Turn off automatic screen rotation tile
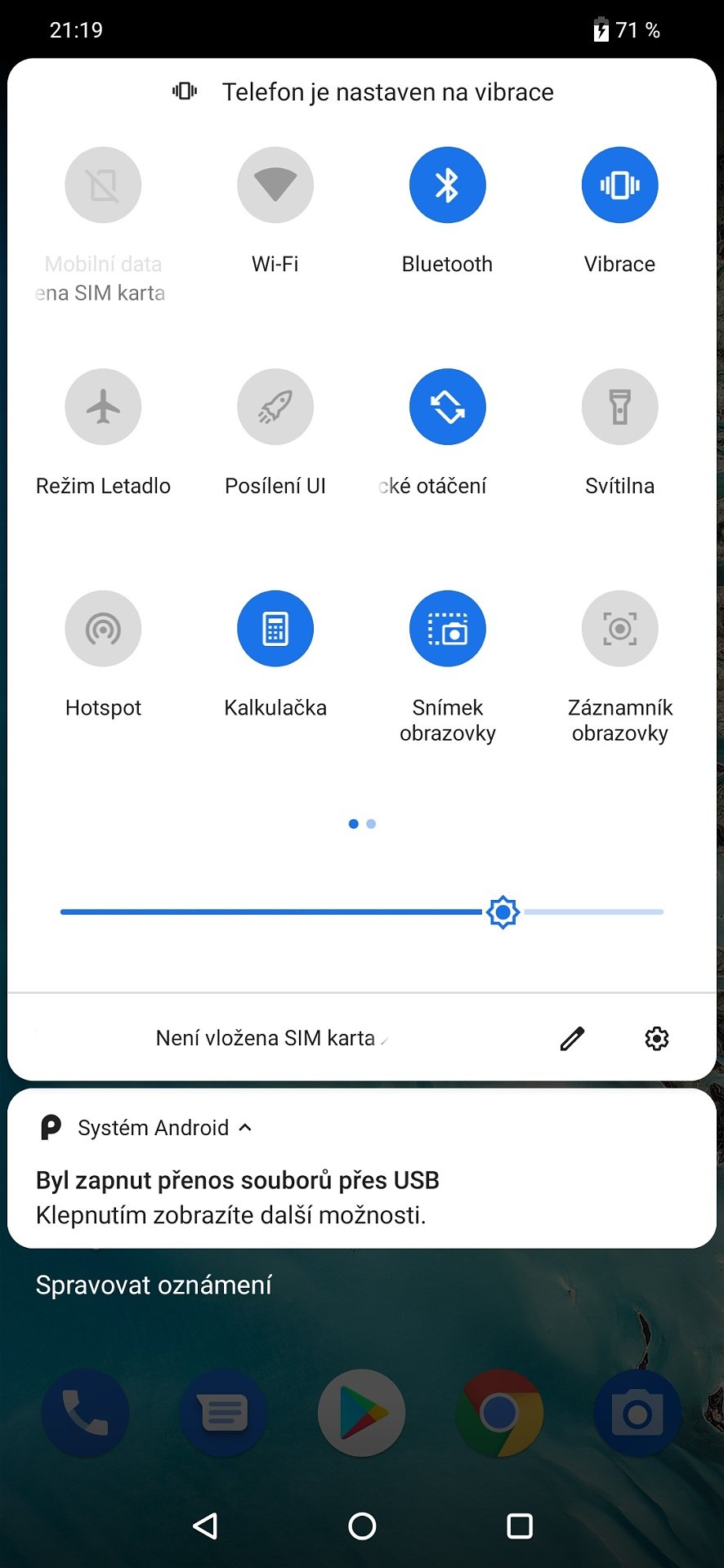This screenshot has height=1568, width=724. [448, 407]
